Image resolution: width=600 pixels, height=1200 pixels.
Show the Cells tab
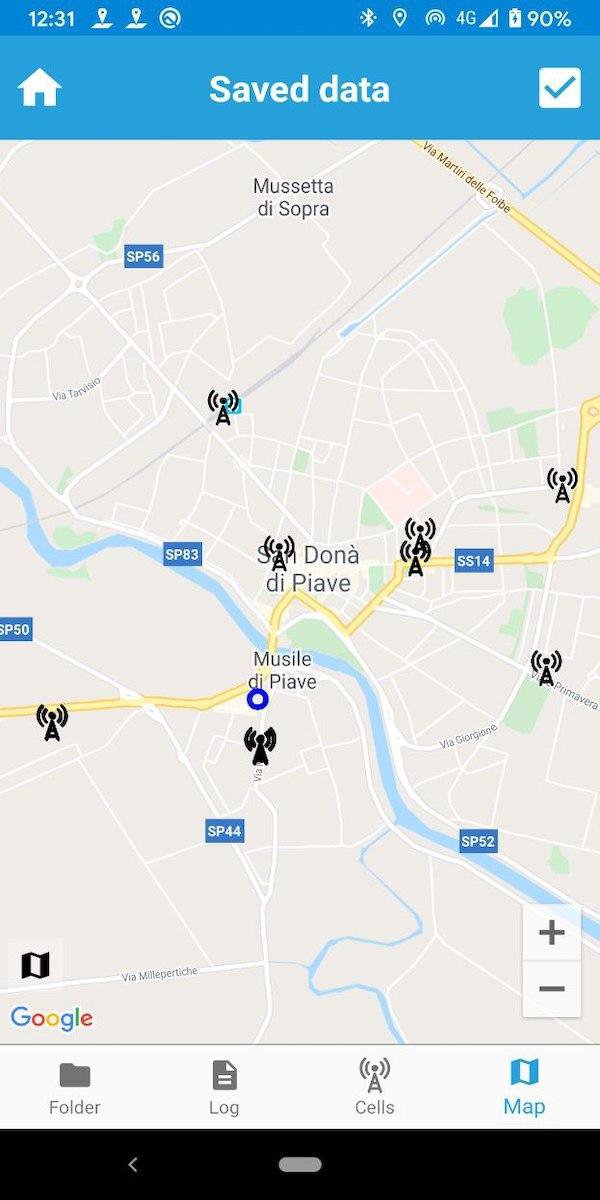(x=374, y=1087)
